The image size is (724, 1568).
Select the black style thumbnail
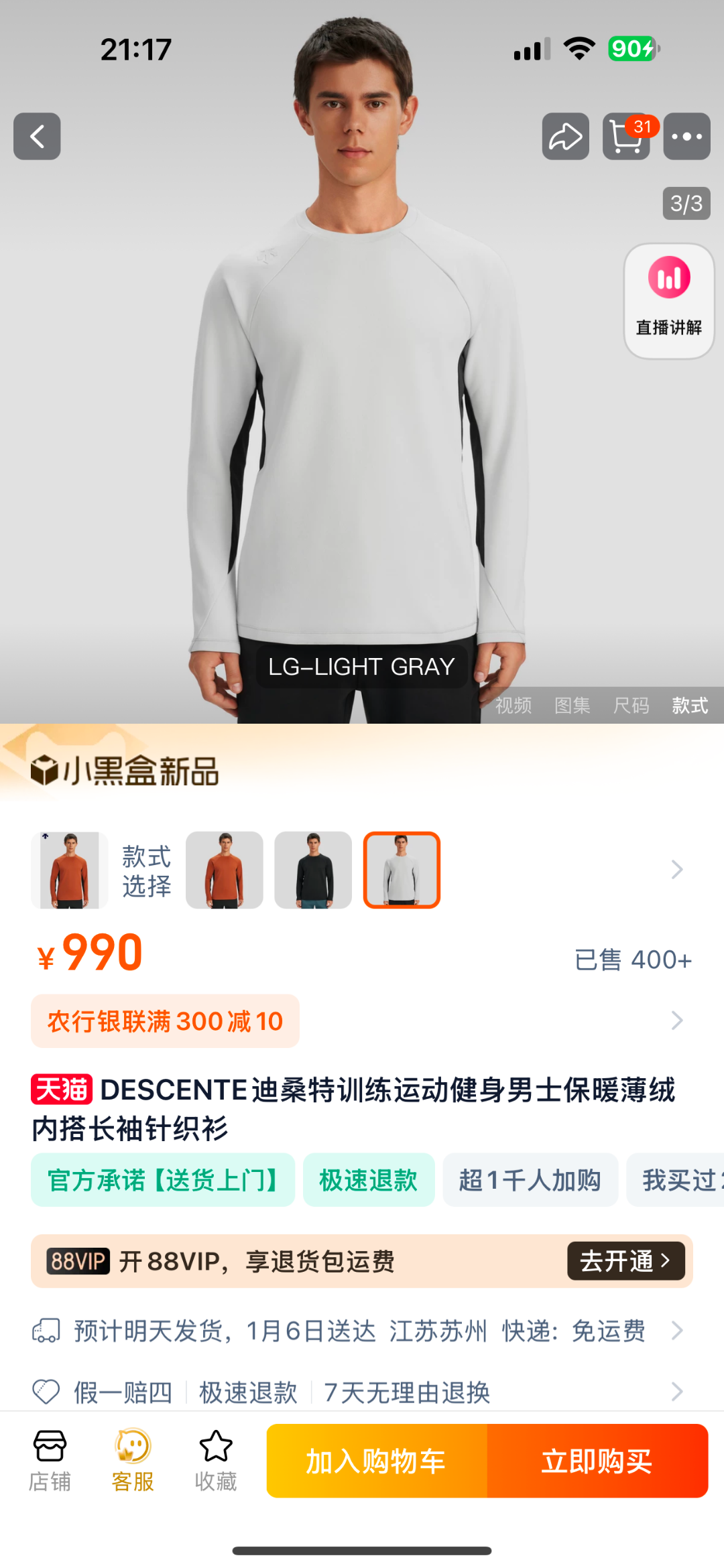(x=313, y=870)
